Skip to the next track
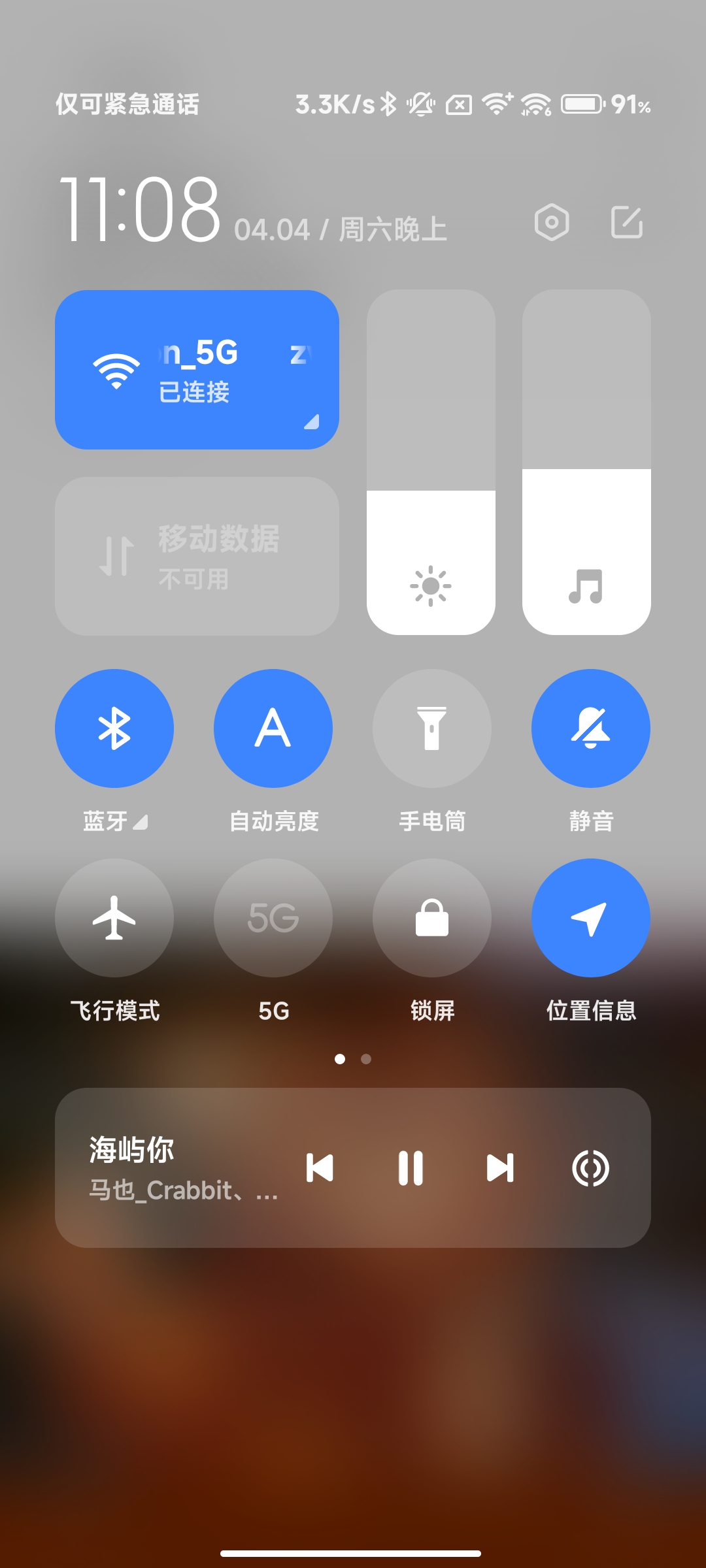This screenshot has width=706, height=1568. click(500, 1168)
